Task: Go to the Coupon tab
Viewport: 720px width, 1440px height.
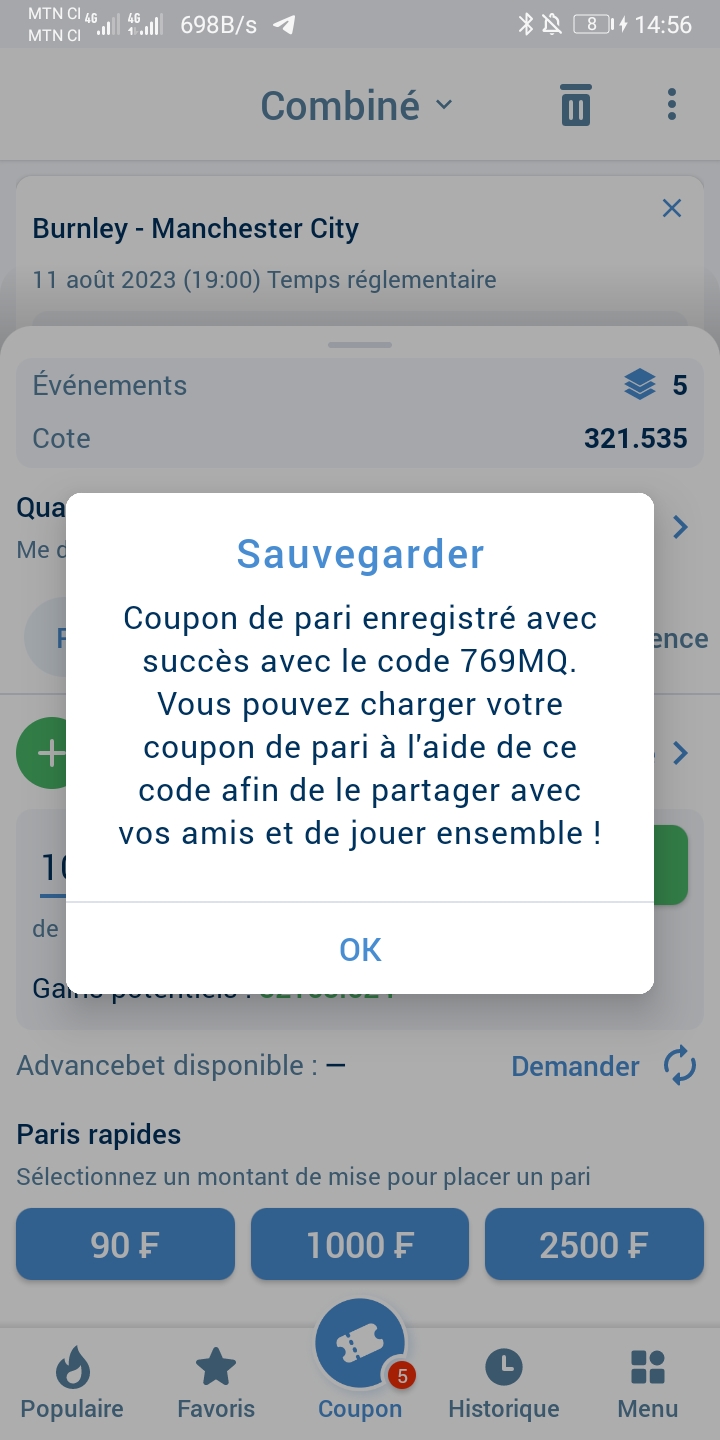Action: pyautogui.click(x=360, y=1360)
